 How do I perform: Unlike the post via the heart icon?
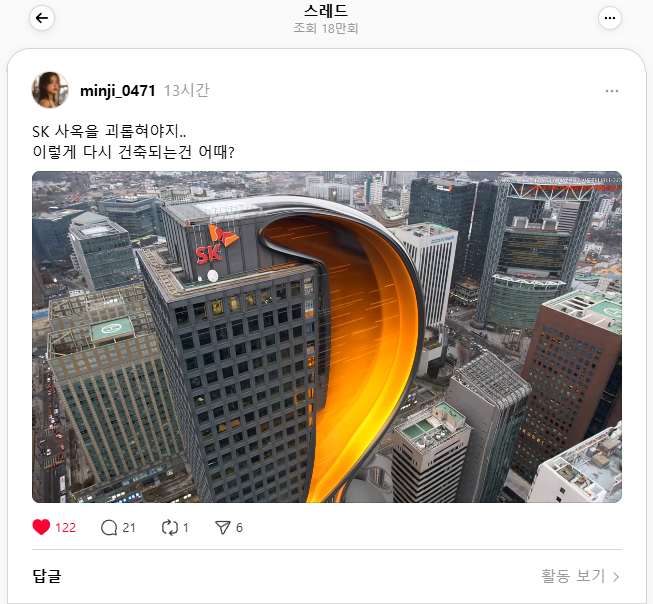point(41,527)
